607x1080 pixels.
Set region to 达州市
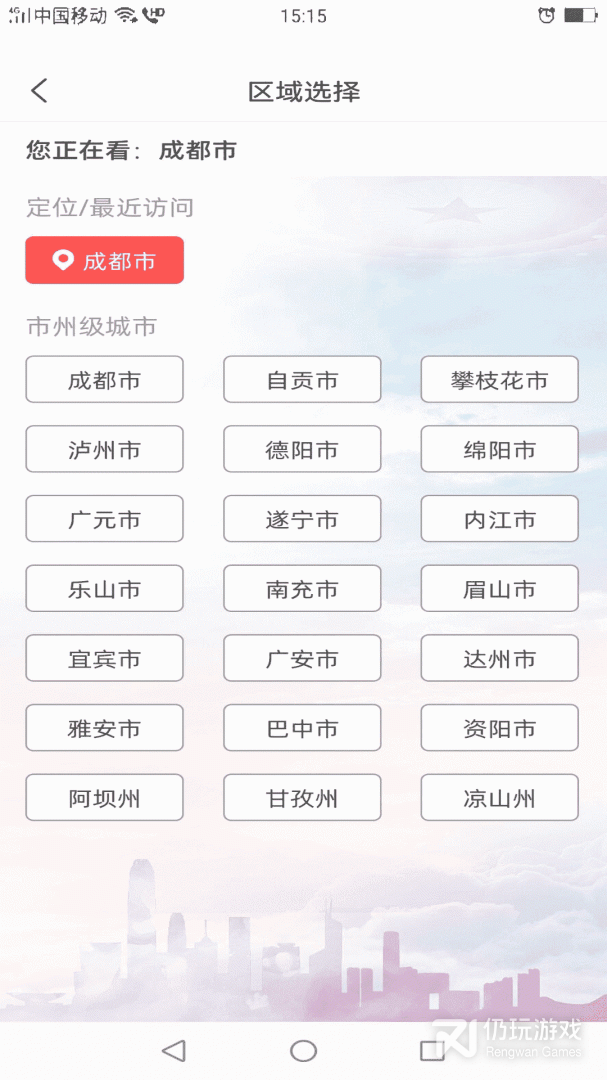pos(499,658)
